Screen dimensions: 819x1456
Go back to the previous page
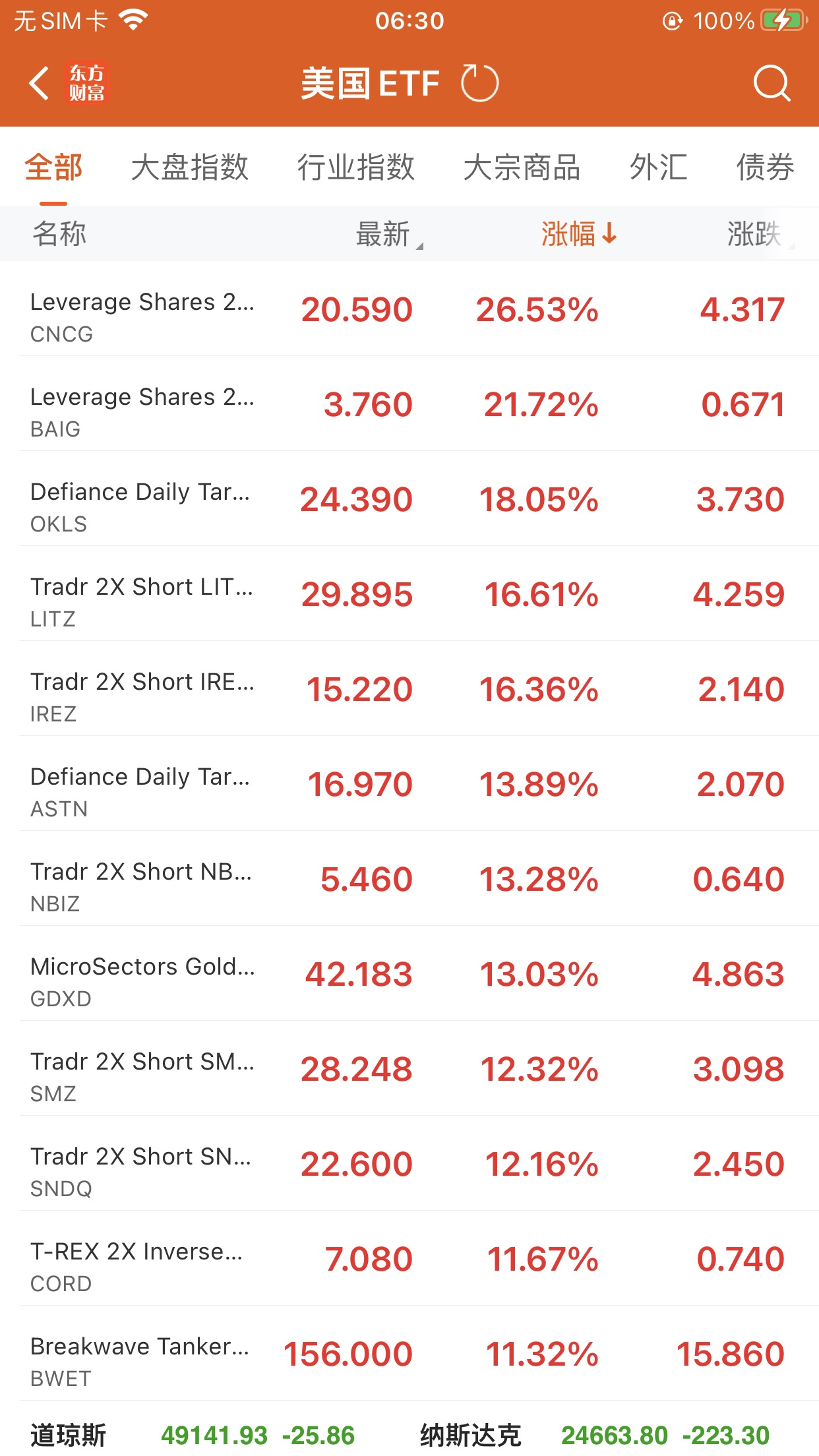pyautogui.click(x=40, y=84)
